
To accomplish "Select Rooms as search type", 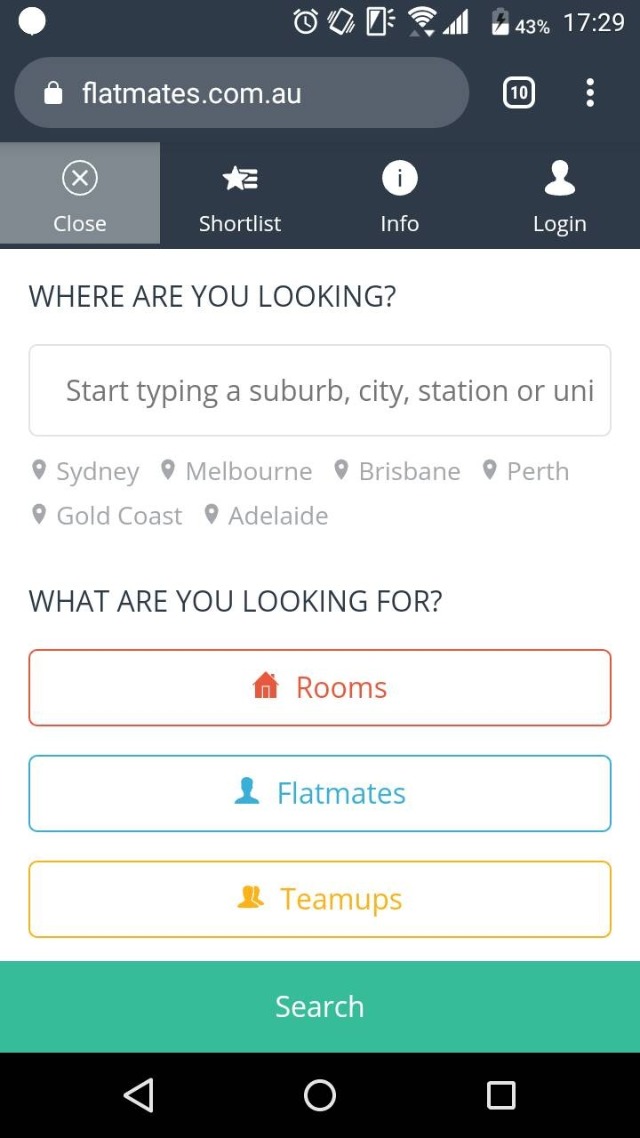I will [320, 687].
